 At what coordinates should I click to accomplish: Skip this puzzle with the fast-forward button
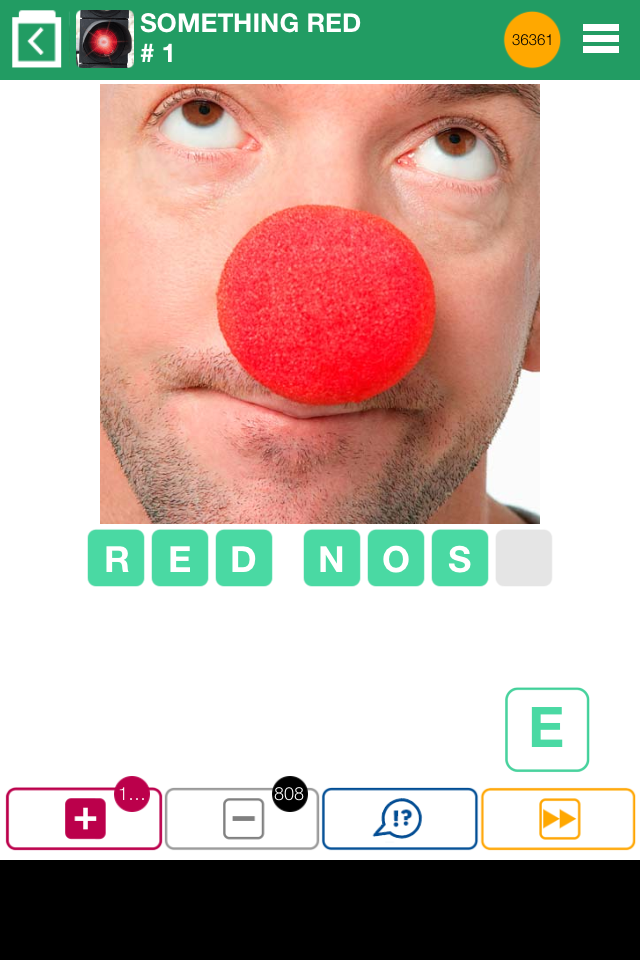click(x=558, y=819)
